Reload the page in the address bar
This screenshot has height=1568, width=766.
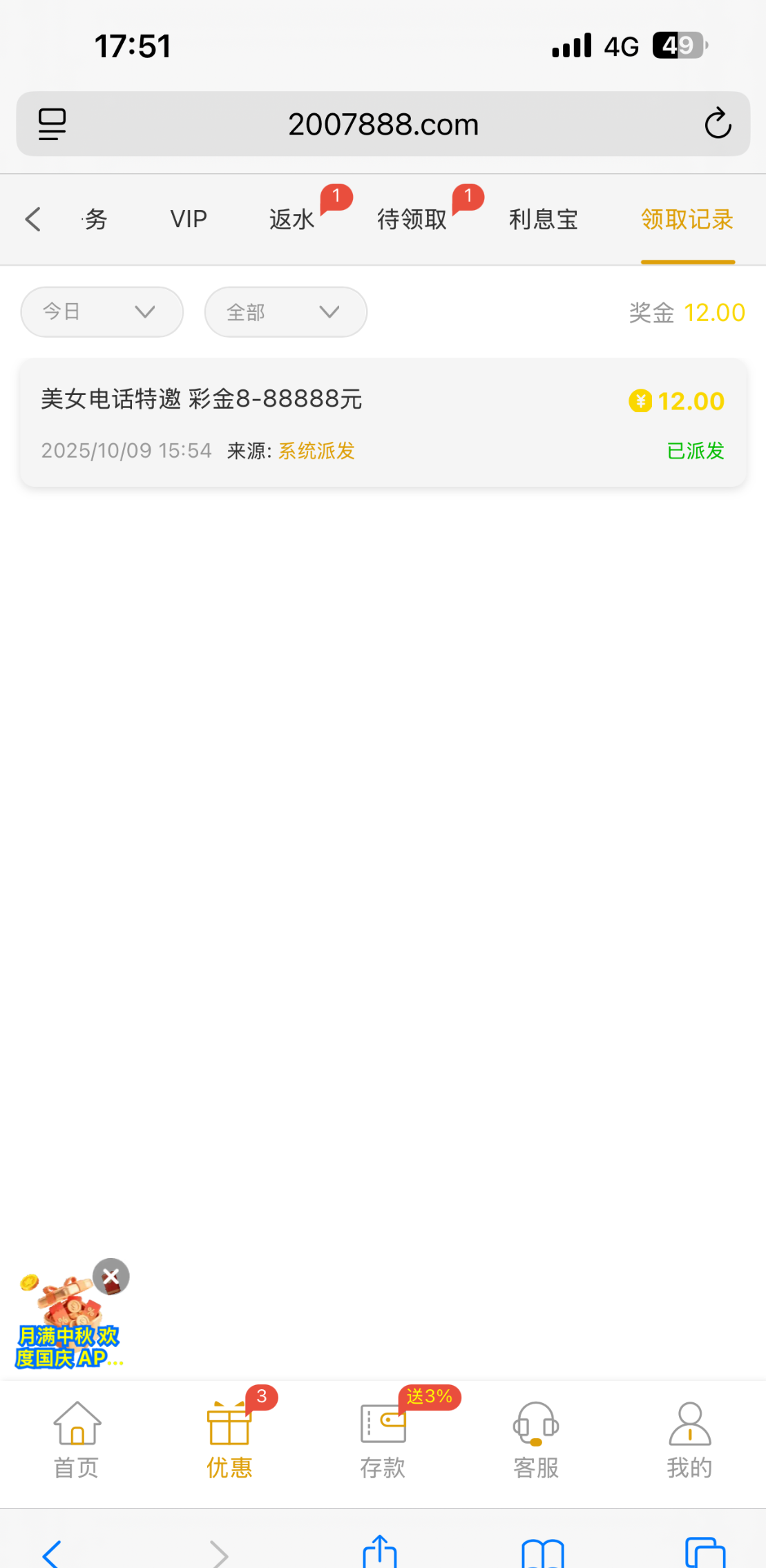pyautogui.click(x=718, y=124)
